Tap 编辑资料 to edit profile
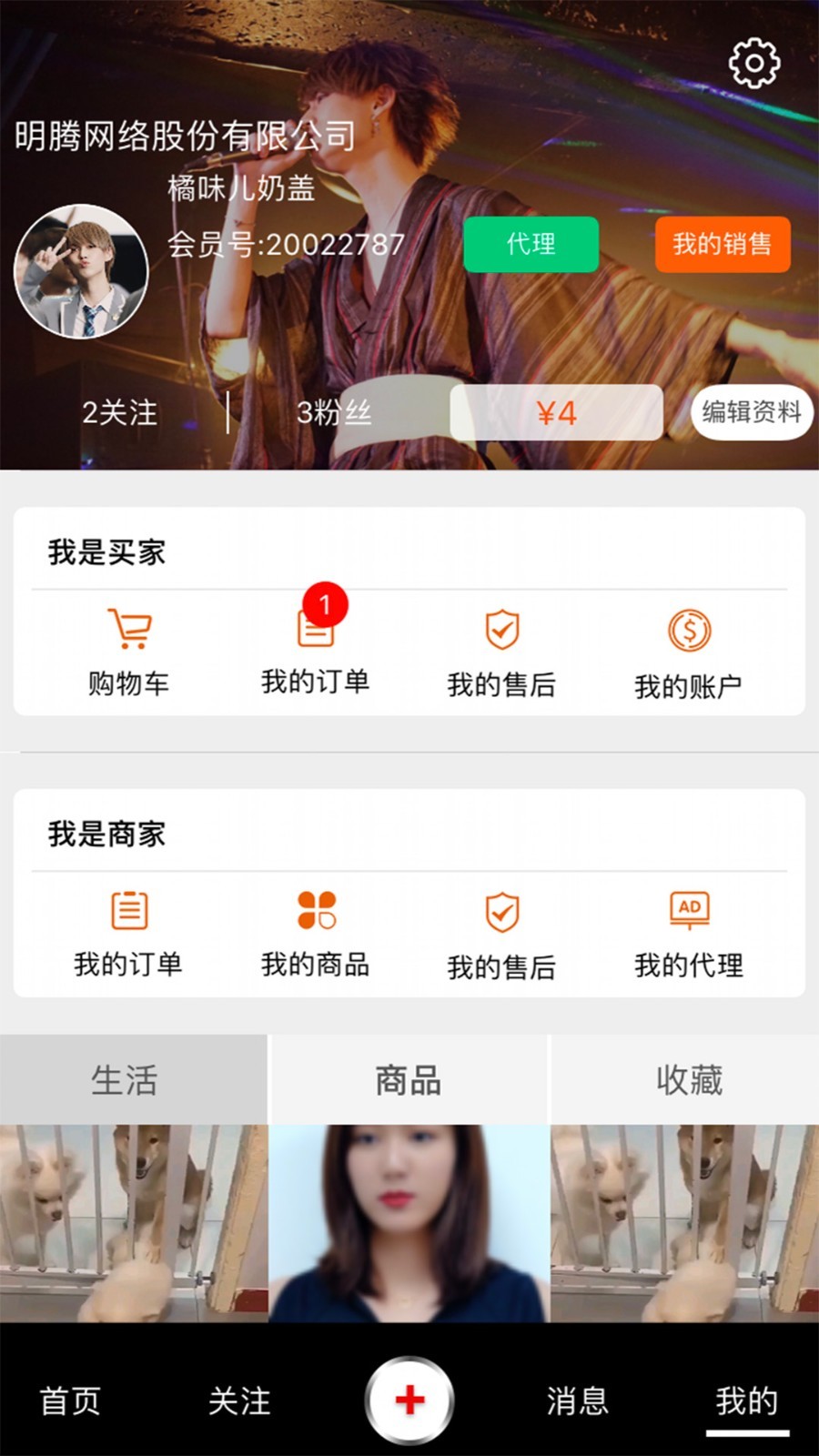Screen dimensions: 819x1456 pyautogui.click(x=751, y=412)
